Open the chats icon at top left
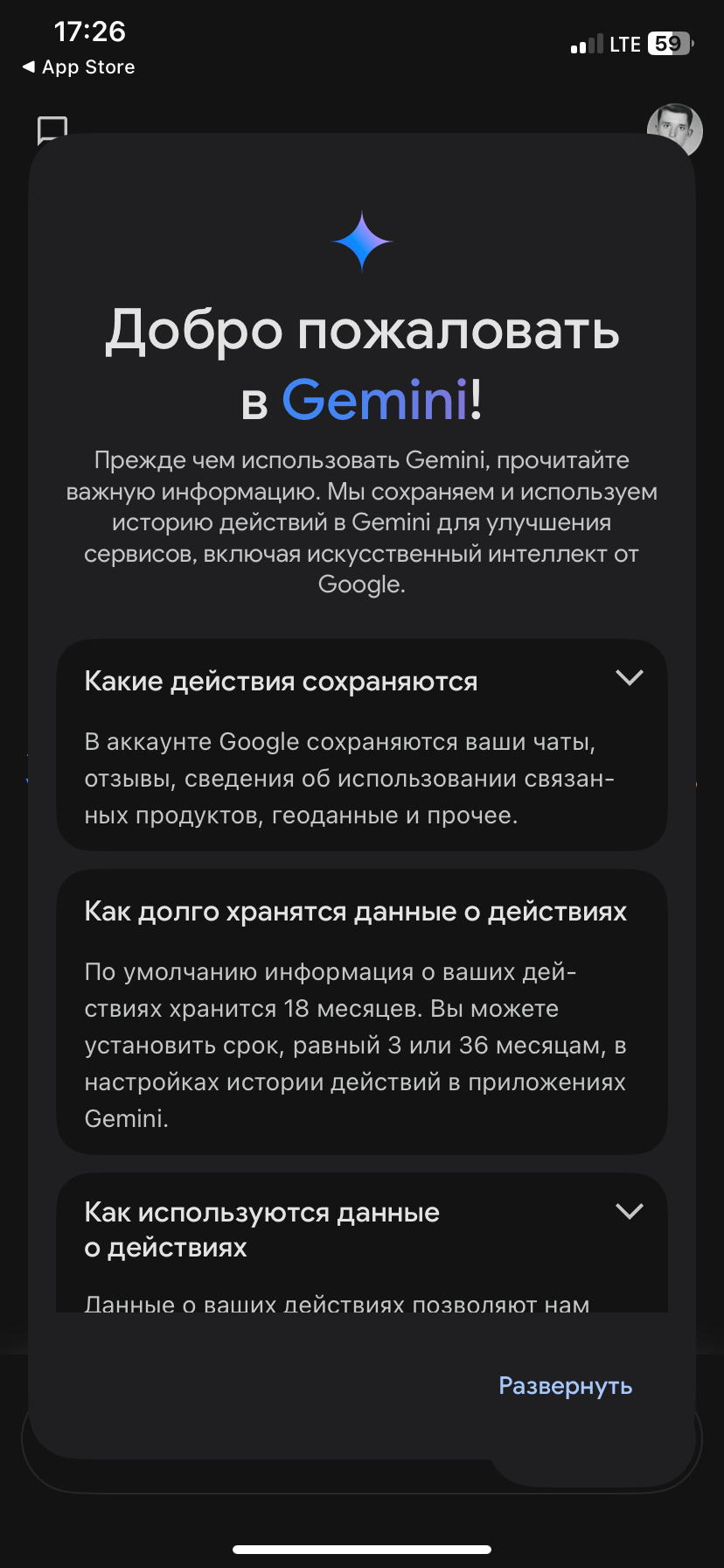The height and width of the screenshot is (1568, 724). pos(52,128)
